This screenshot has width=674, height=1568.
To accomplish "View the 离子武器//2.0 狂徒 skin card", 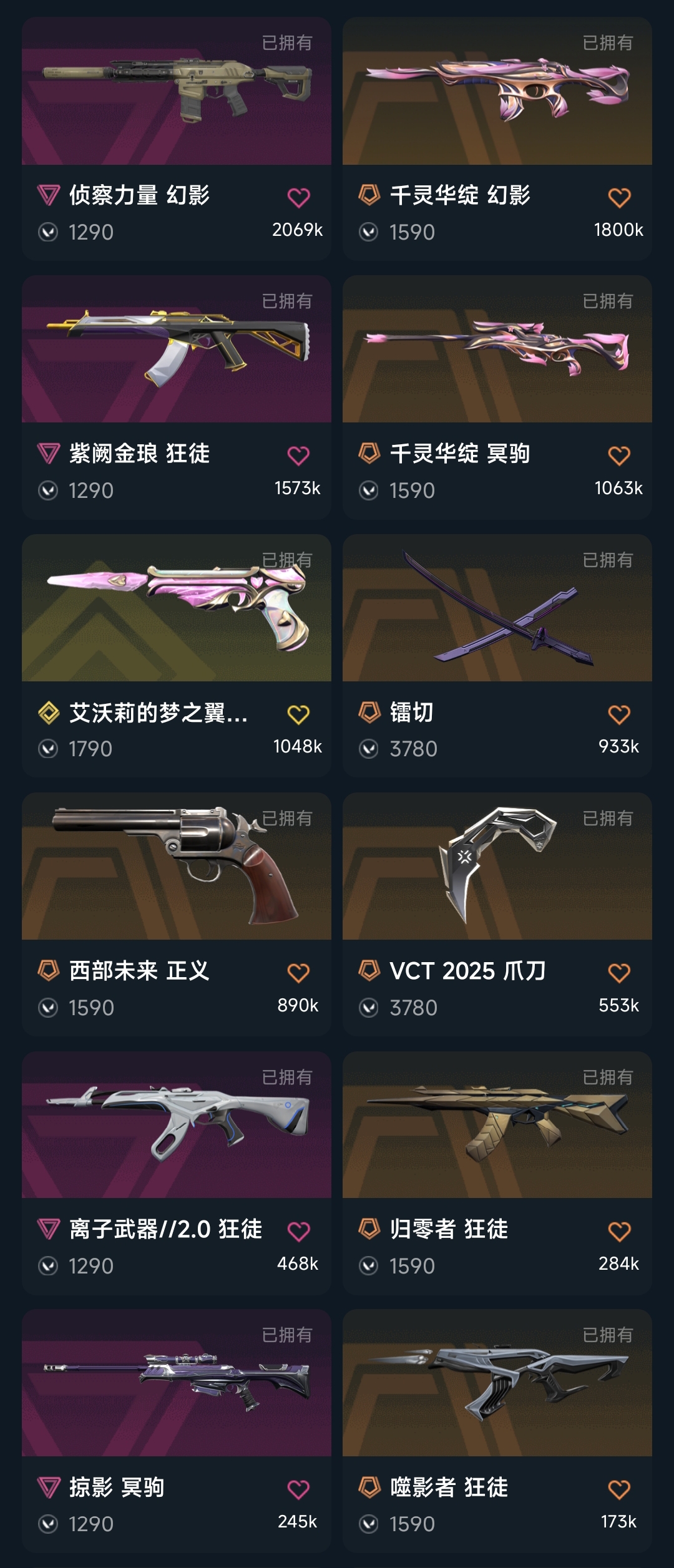I will click(177, 1173).
